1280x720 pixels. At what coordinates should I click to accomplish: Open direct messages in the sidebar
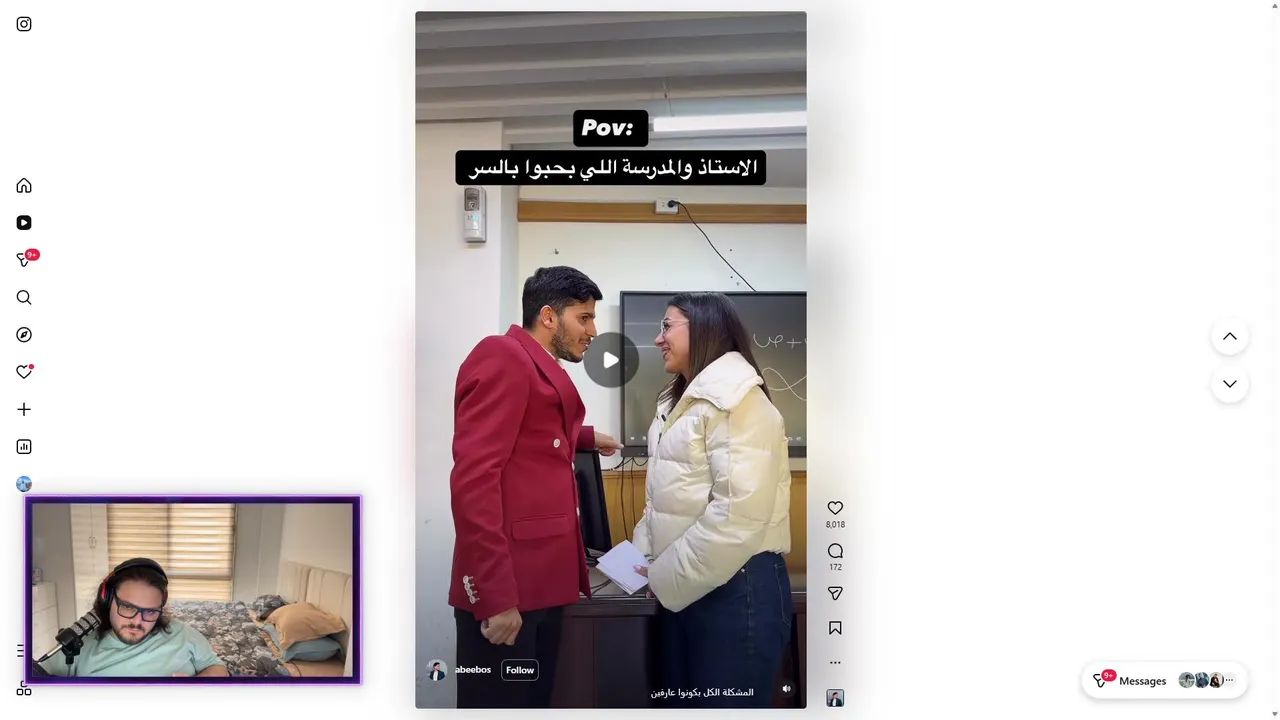click(x=24, y=260)
